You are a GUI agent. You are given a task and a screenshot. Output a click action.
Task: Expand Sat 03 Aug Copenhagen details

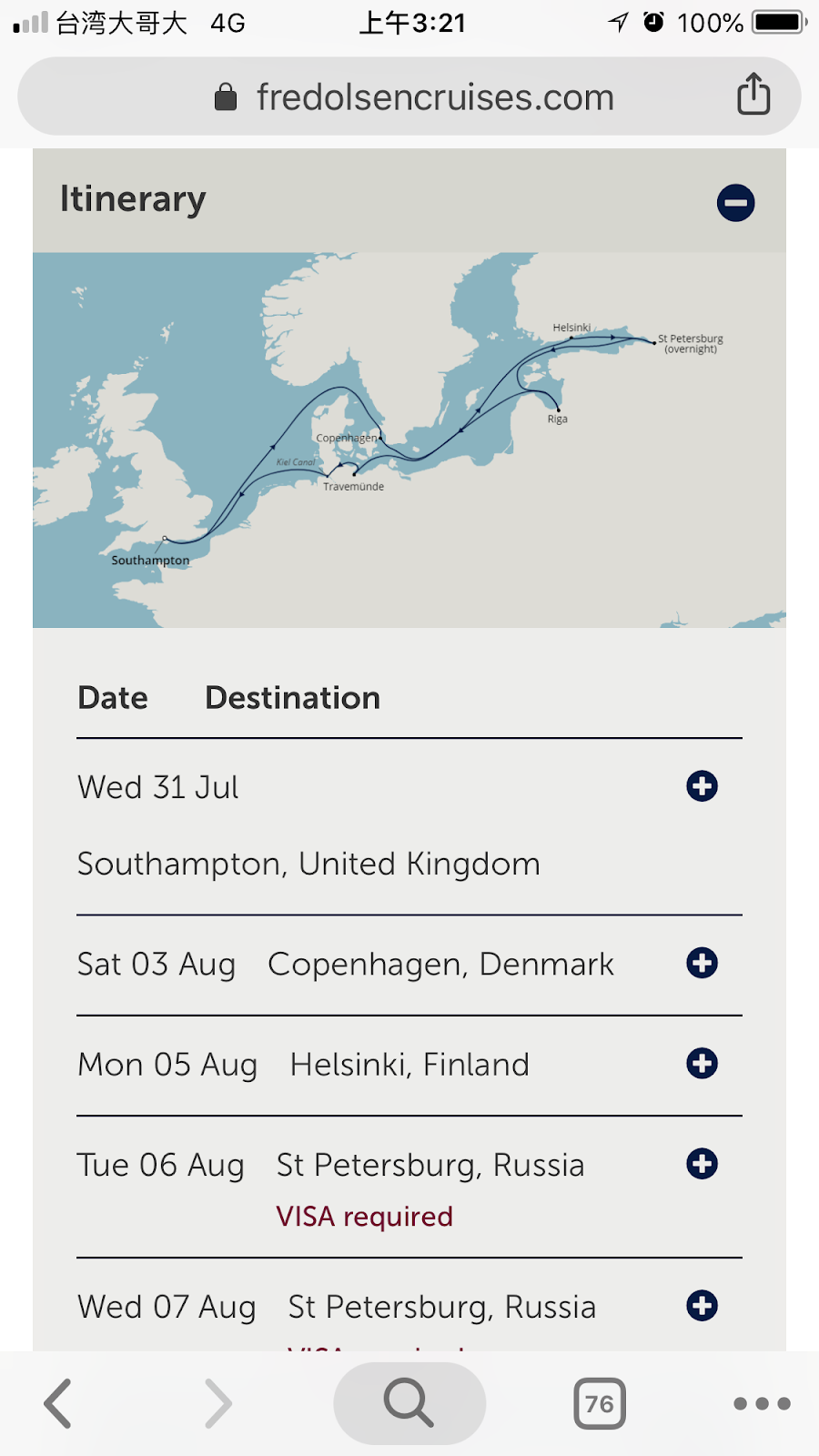(x=702, y=963)
